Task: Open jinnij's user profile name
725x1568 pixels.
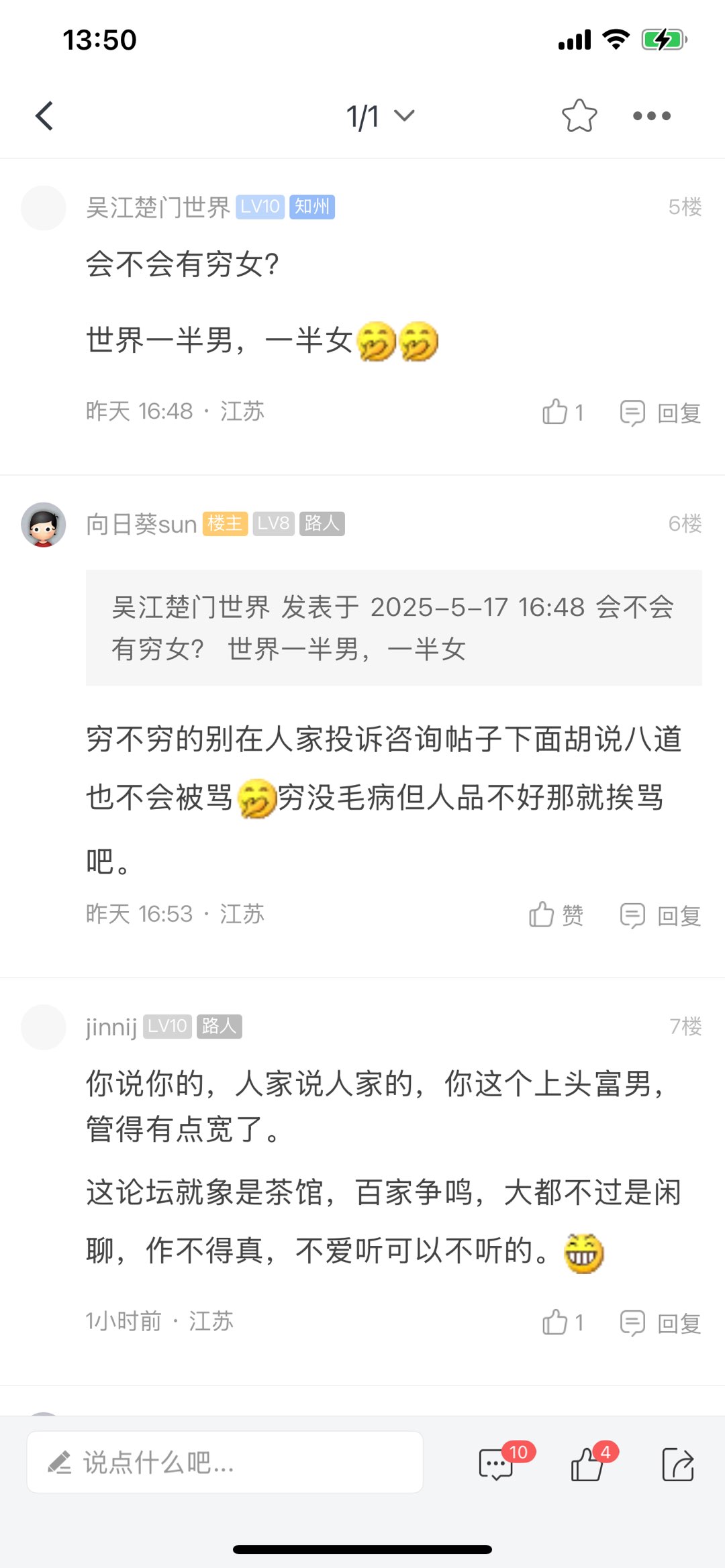Action: (111, 1027)
